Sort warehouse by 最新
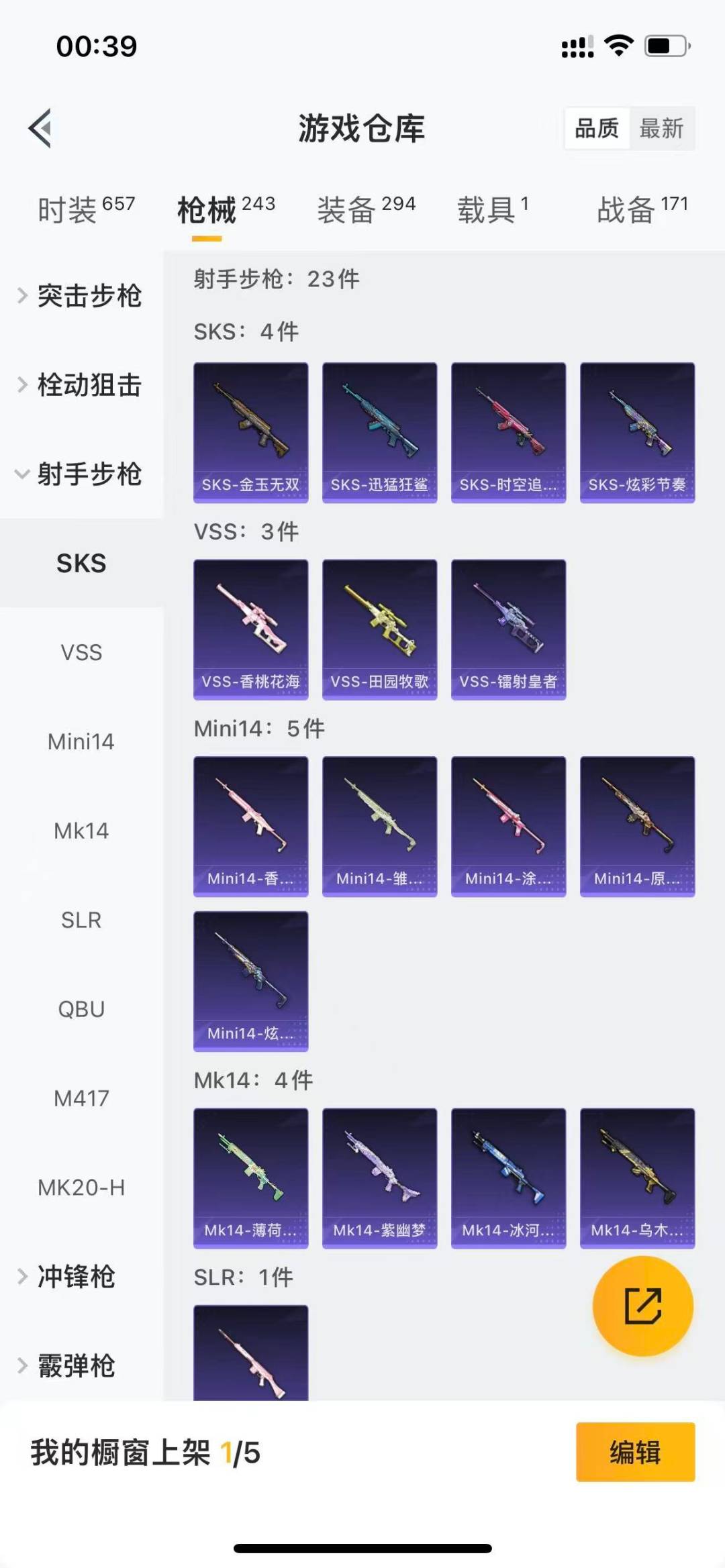This screenshot has height=1568, width=725. 661,127
